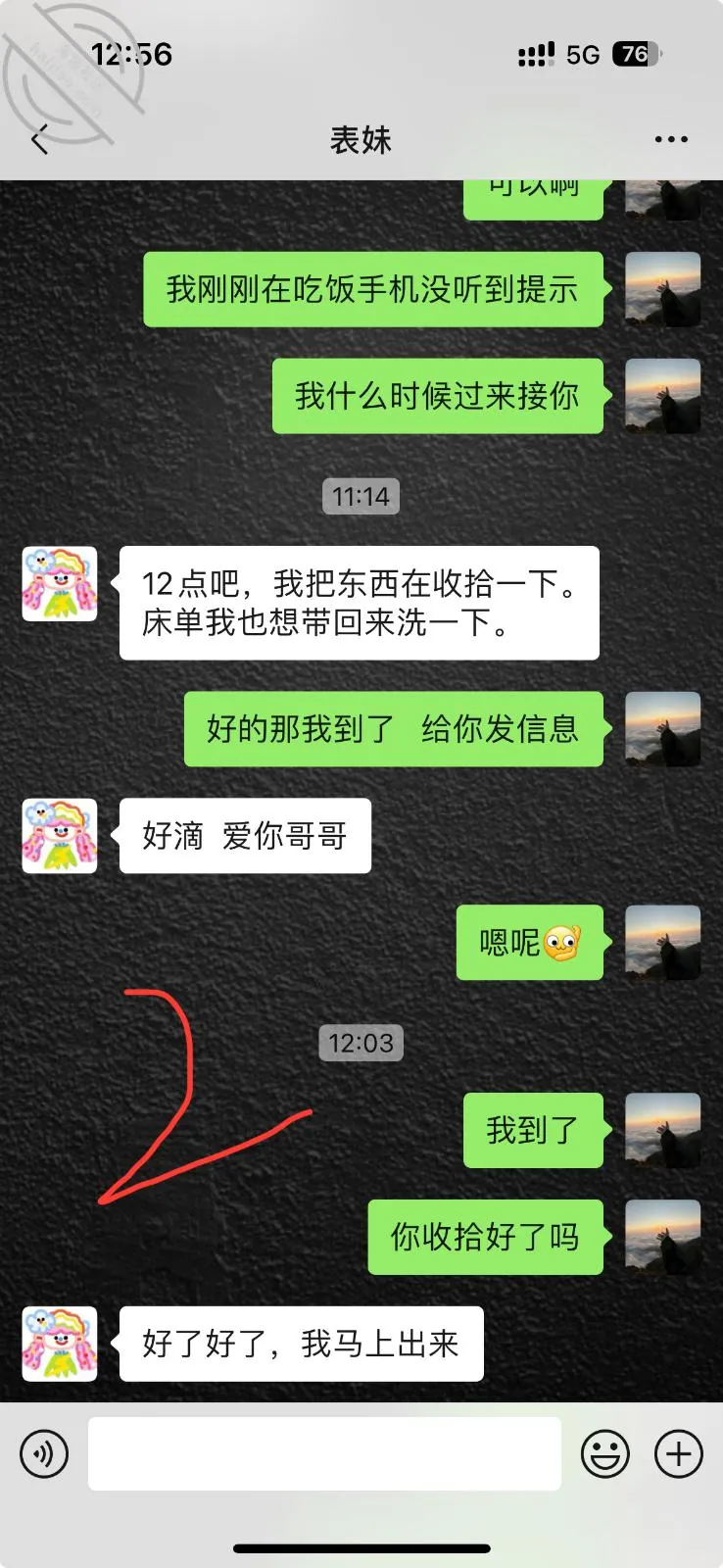Open the plus attachments menu

tap(679, 1453)
